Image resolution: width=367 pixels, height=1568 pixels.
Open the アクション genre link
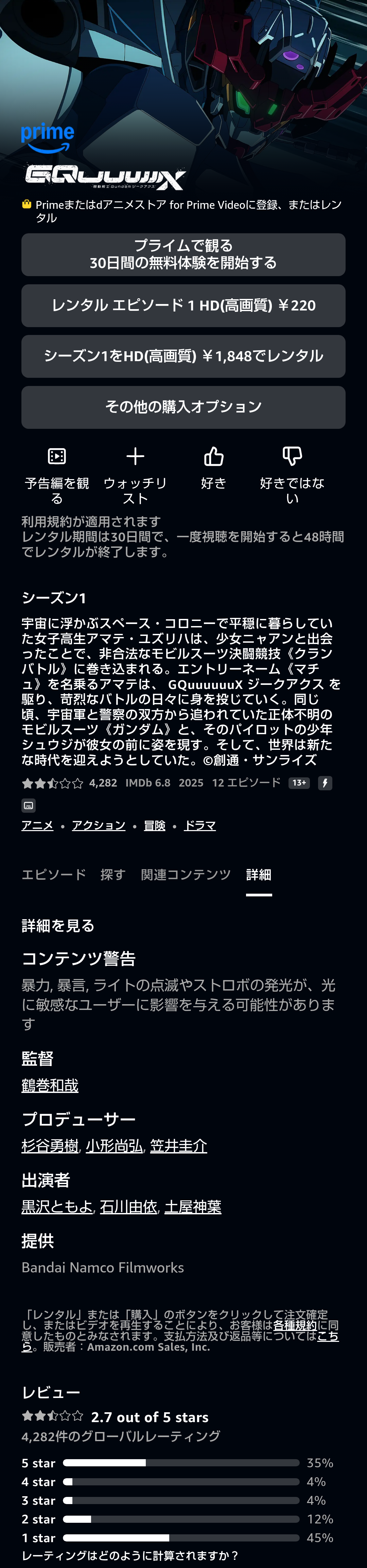[98, 825]
